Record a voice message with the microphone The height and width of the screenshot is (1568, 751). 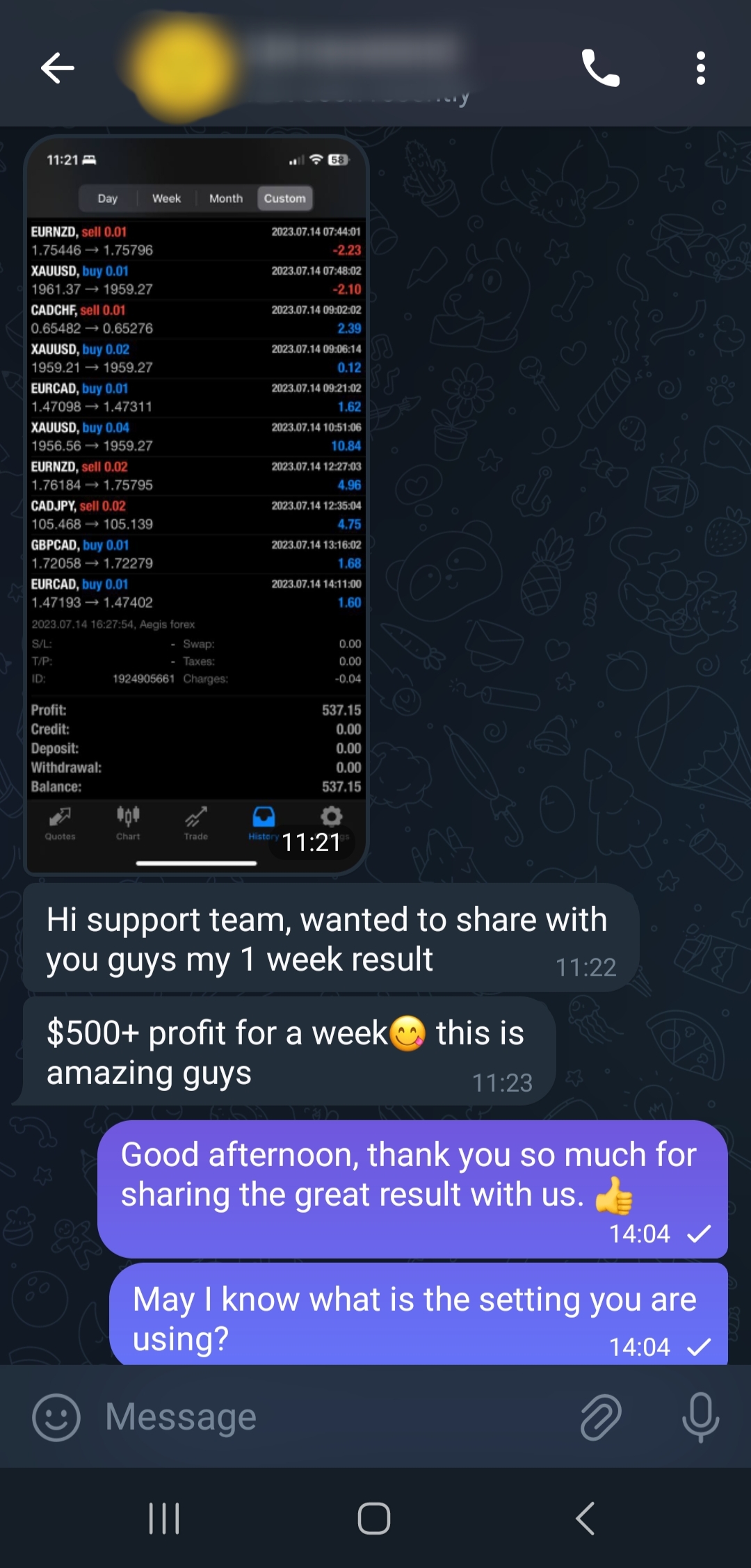coord(700,1417)
